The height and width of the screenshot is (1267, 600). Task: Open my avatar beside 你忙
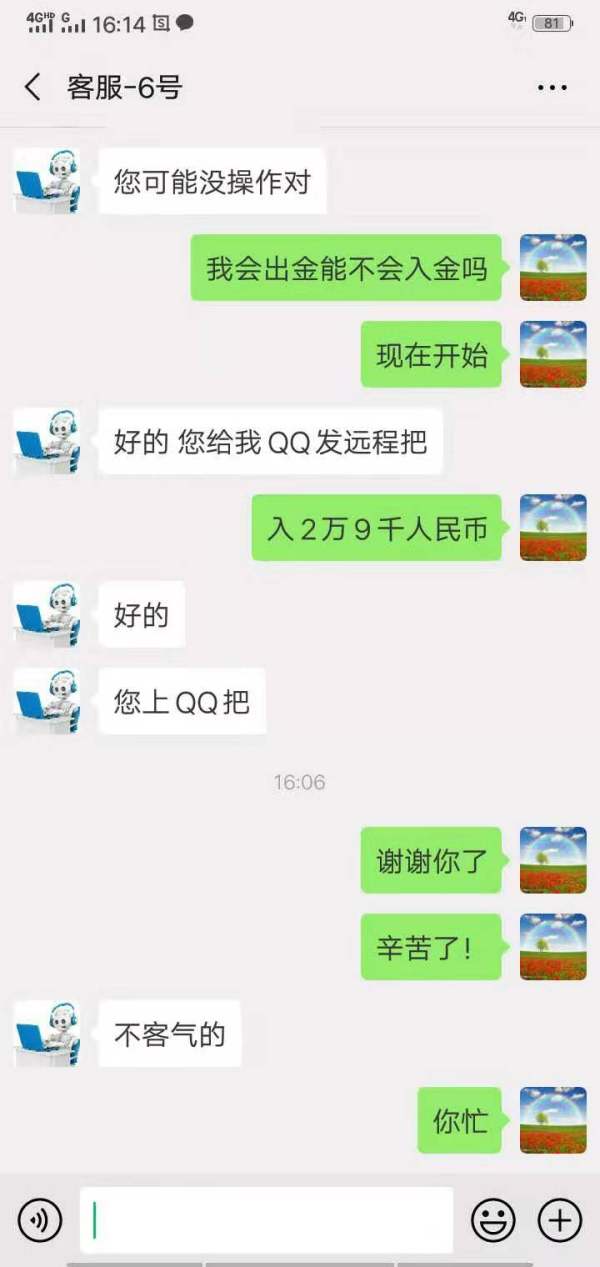point(553,1120)
